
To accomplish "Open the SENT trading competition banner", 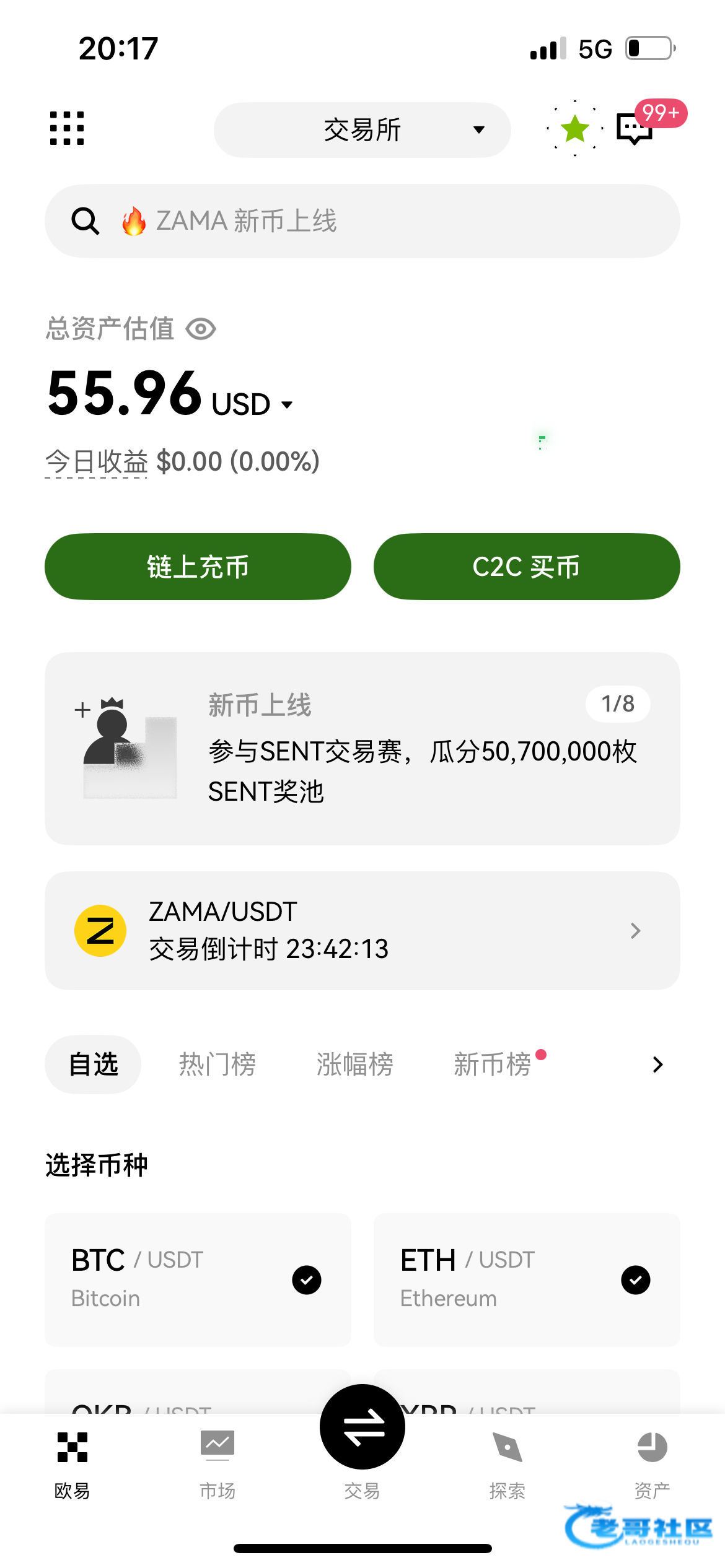I will (362, 748).
